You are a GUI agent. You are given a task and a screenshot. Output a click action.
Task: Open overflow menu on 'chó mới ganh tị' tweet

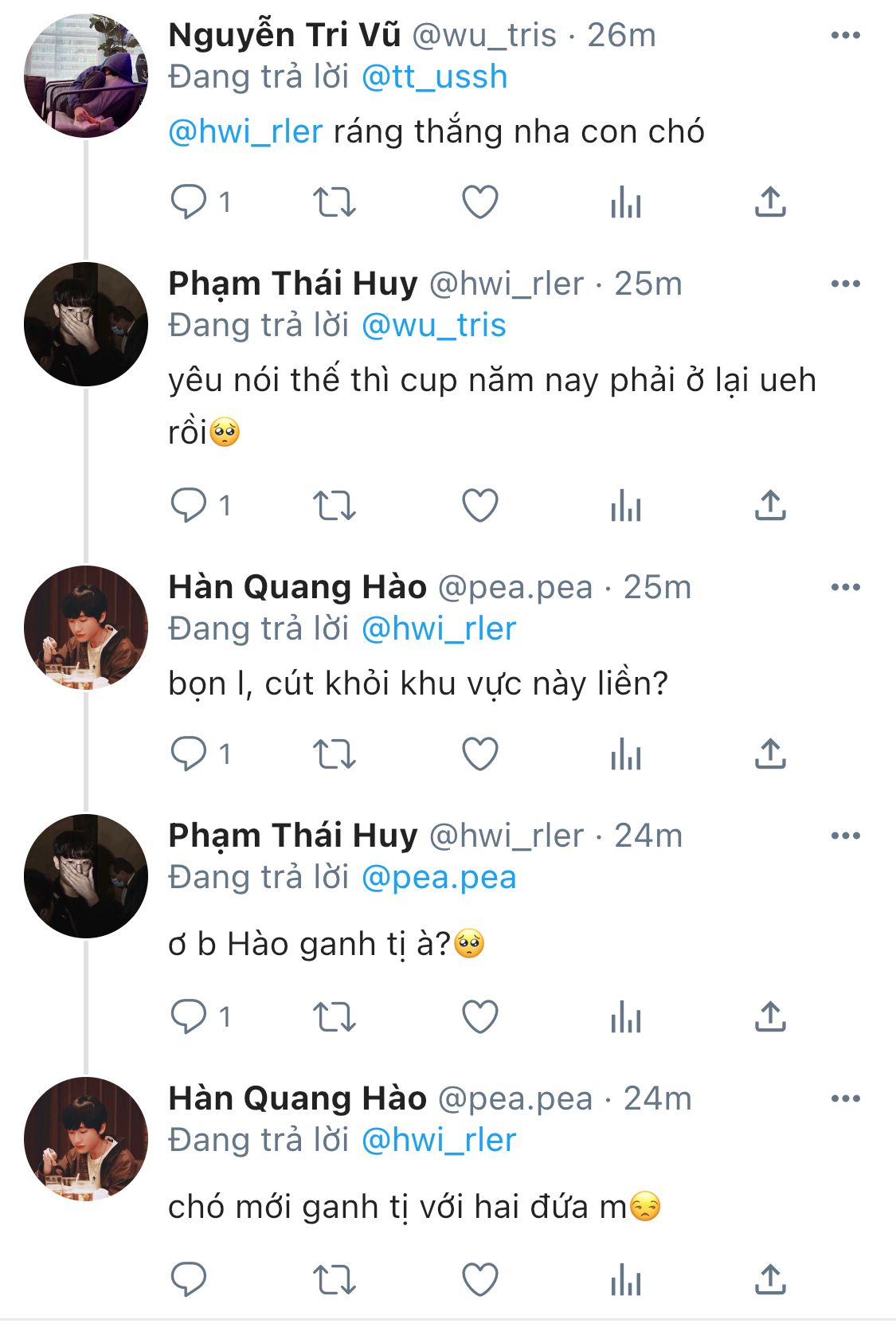coord(844,1098)
